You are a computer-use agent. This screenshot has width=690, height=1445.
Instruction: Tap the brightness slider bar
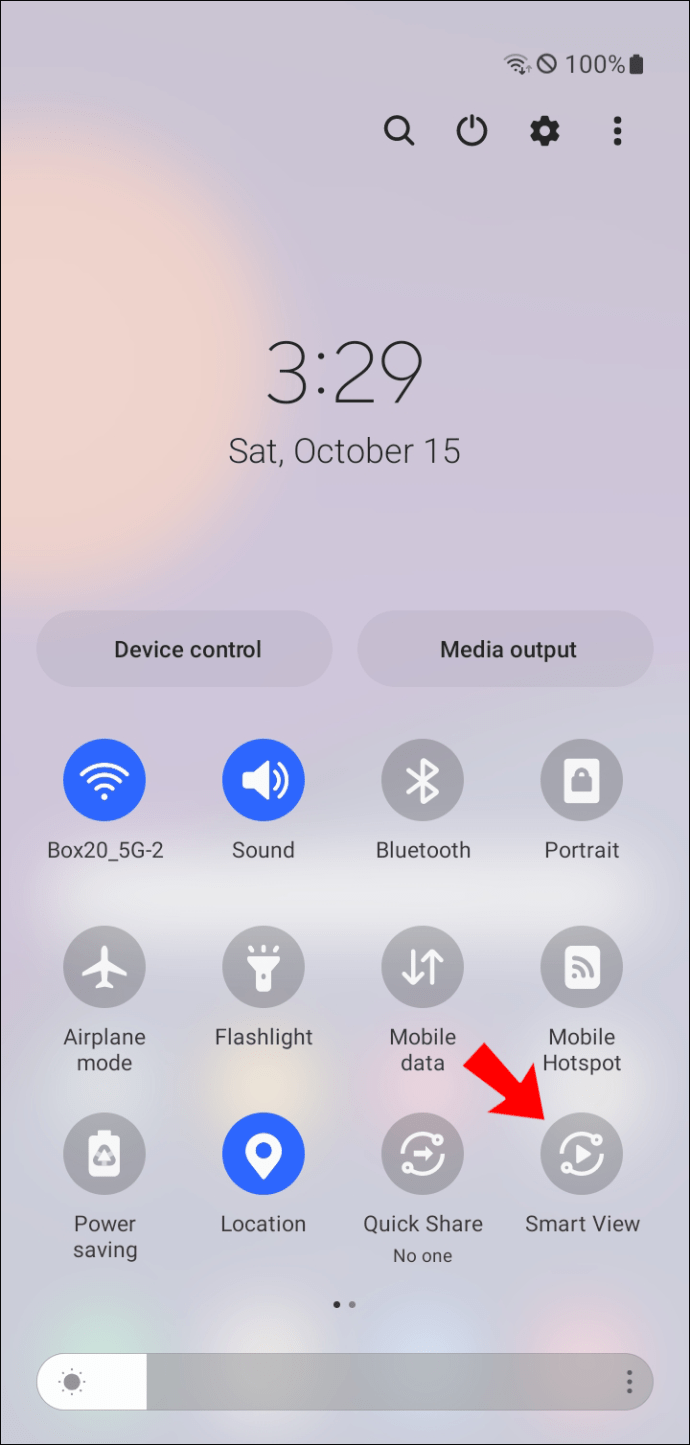380,1382
